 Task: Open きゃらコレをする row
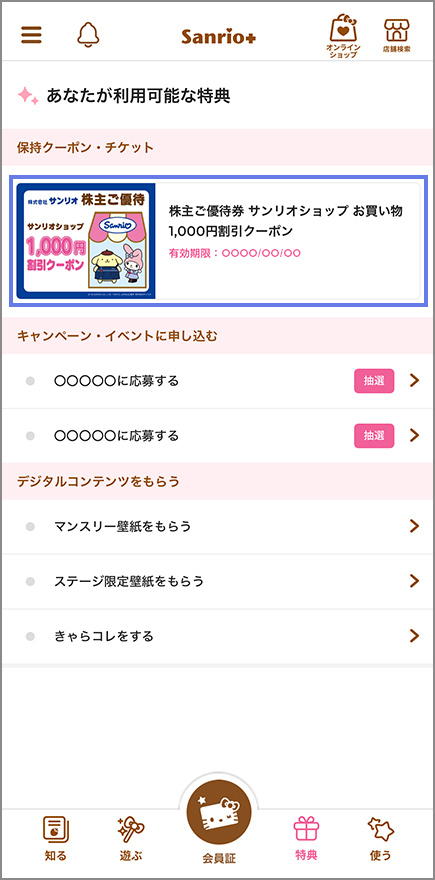pyautogui.click(x=218, y=636)
